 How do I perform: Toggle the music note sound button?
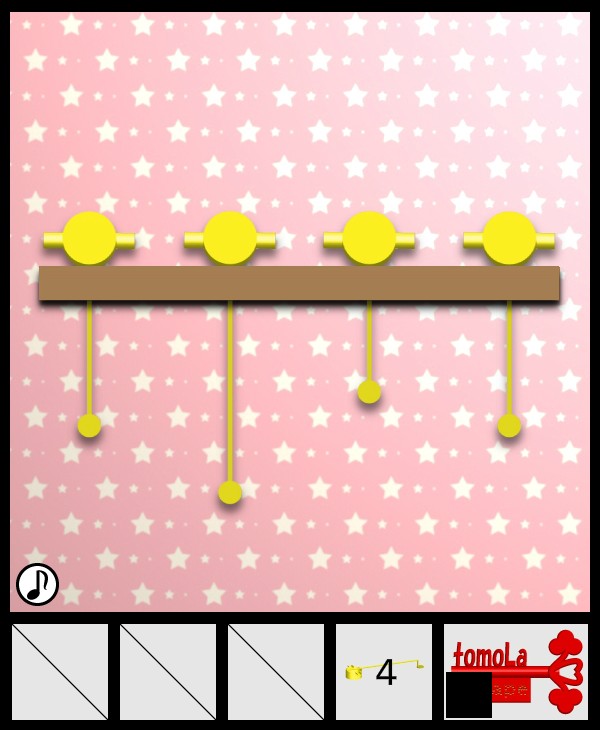point(37,584)
